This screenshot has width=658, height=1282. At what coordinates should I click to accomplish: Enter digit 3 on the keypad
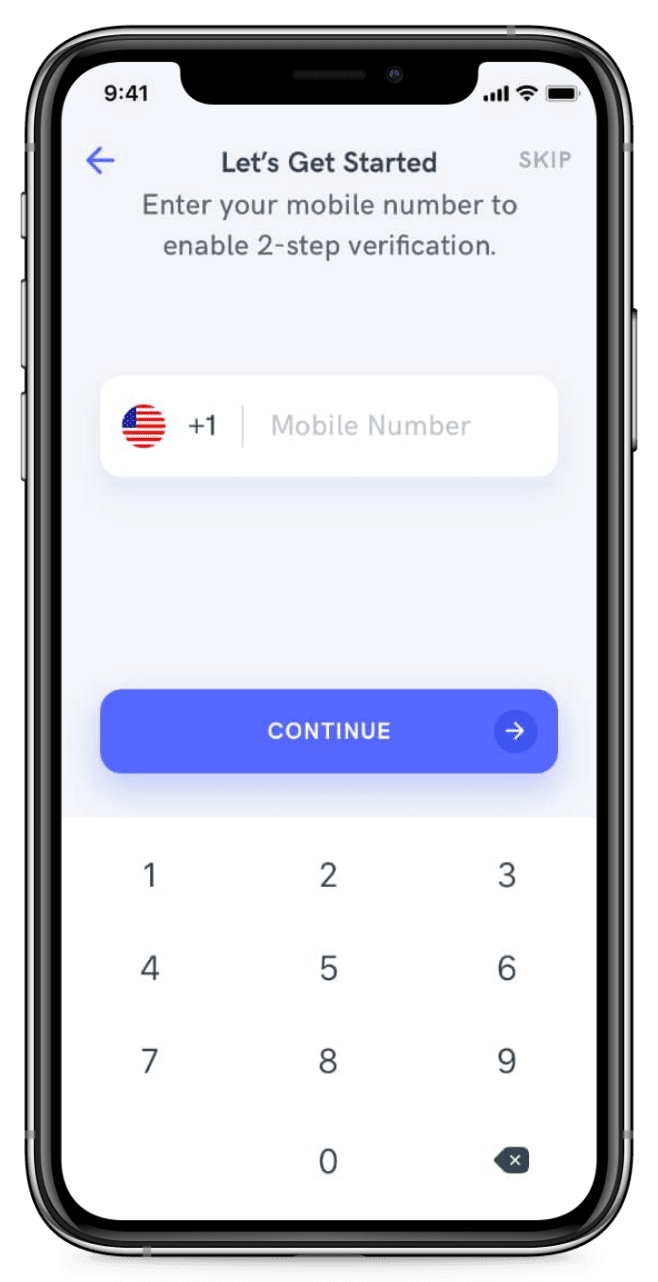coord(506,876)
